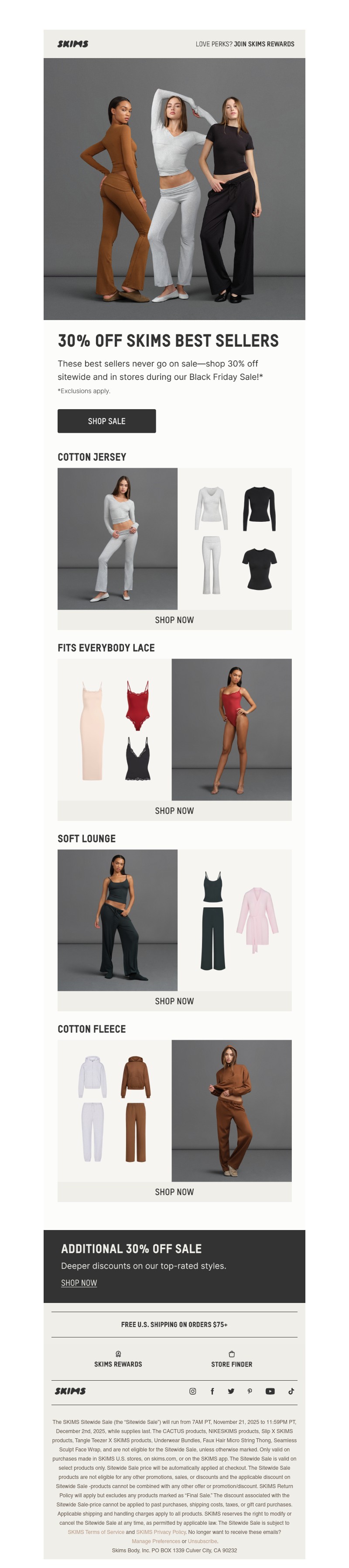Open the Cotton Jersey model photo
Viewport: 349px width, 1568px height.
pos(117,538)
